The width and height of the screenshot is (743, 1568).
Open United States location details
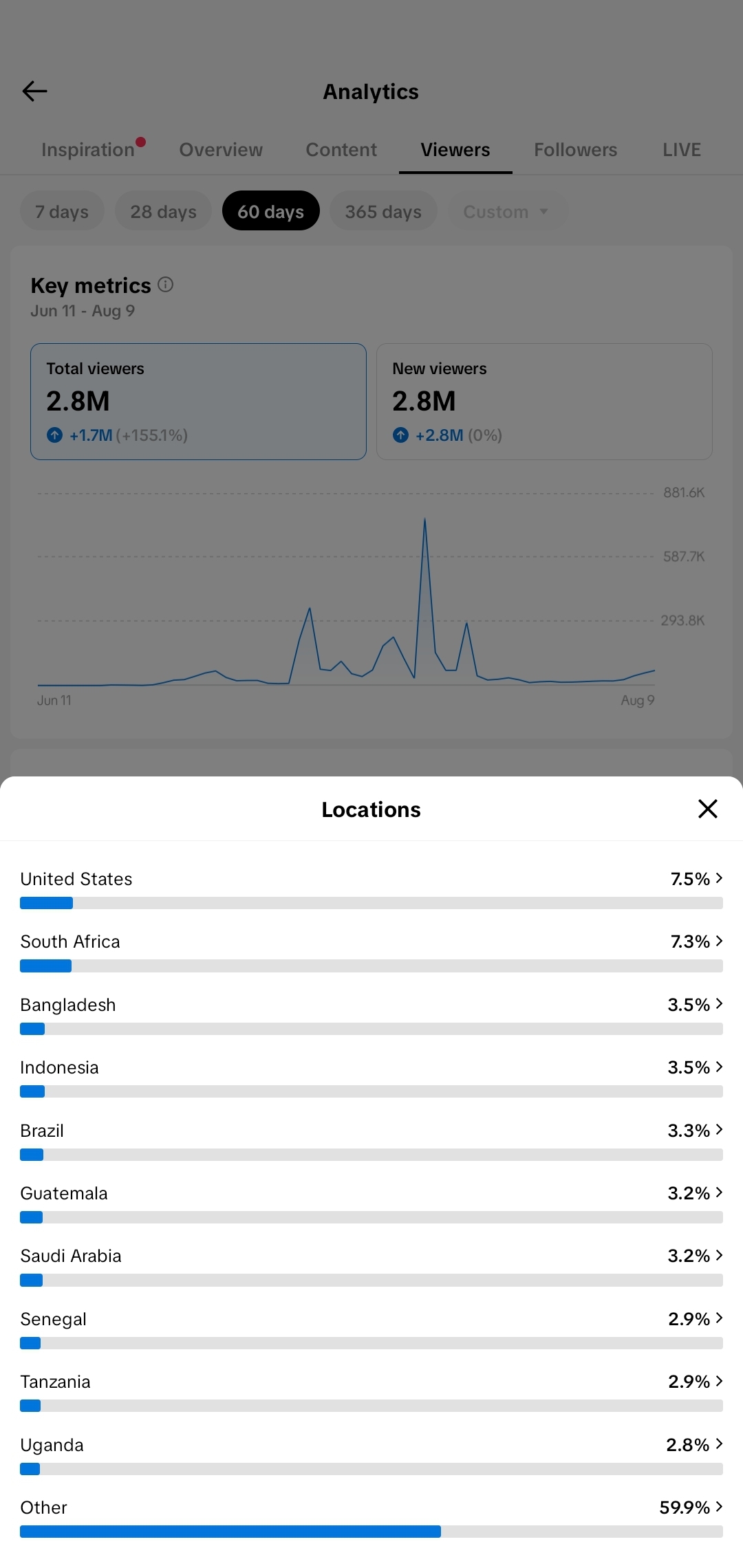pos(371,888)
